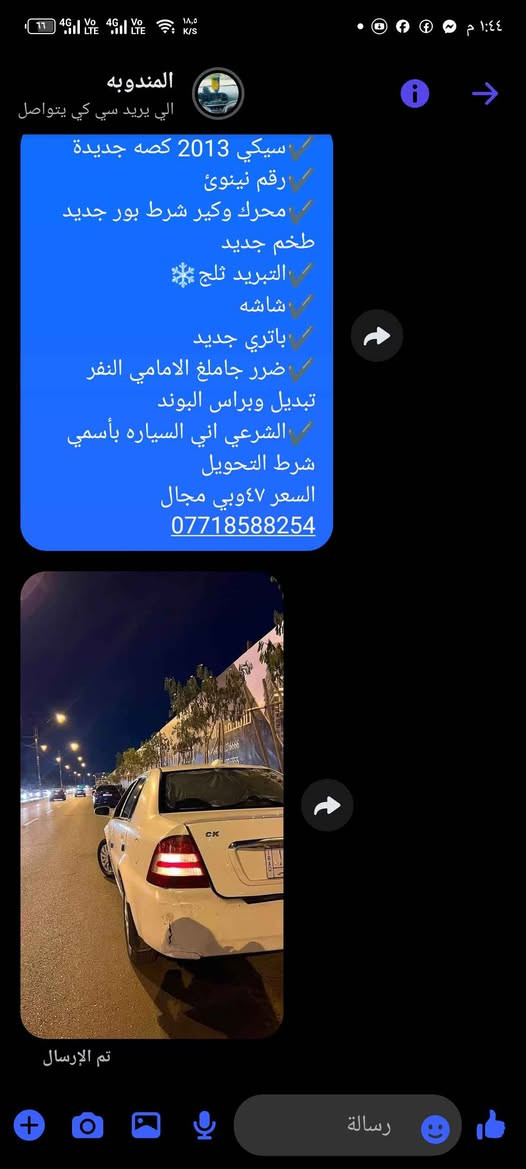Forward the white car photo
The height and width of the screenshot is (1169, 526).
point(328,805)
